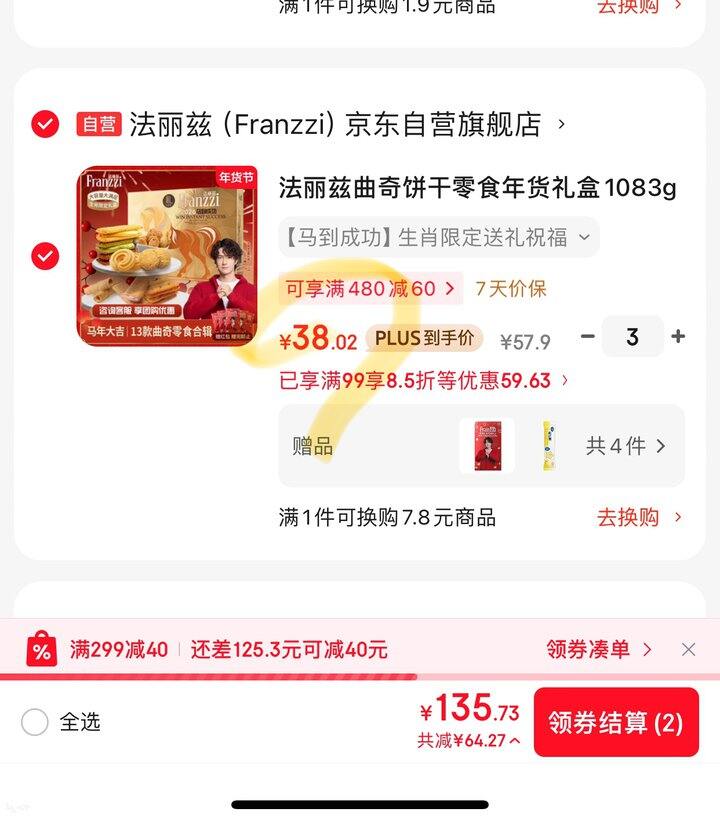View the 可享满480减60 promotion
This screenshot has width=720, height=823.
click(370, 289)
